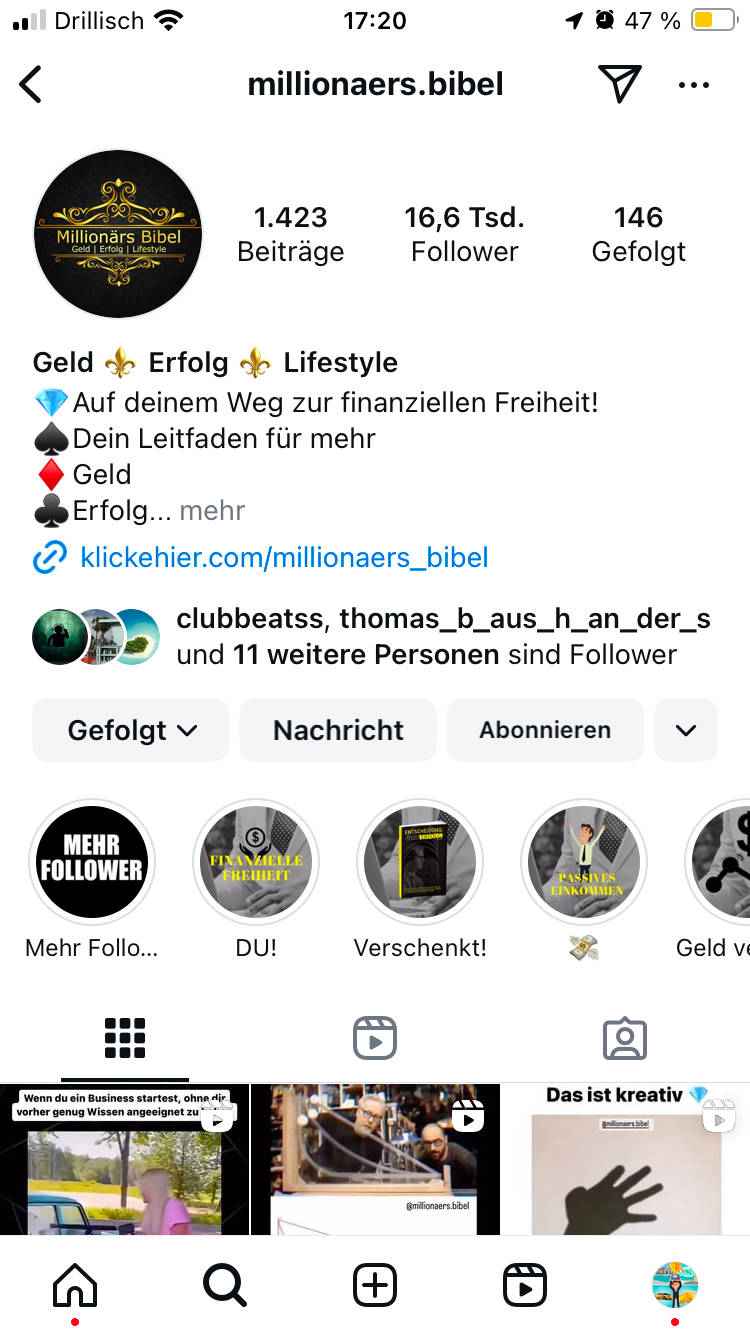
Task: Open the three-dot overflow menu
Action: pyautogui.click(x=694, y=85)
